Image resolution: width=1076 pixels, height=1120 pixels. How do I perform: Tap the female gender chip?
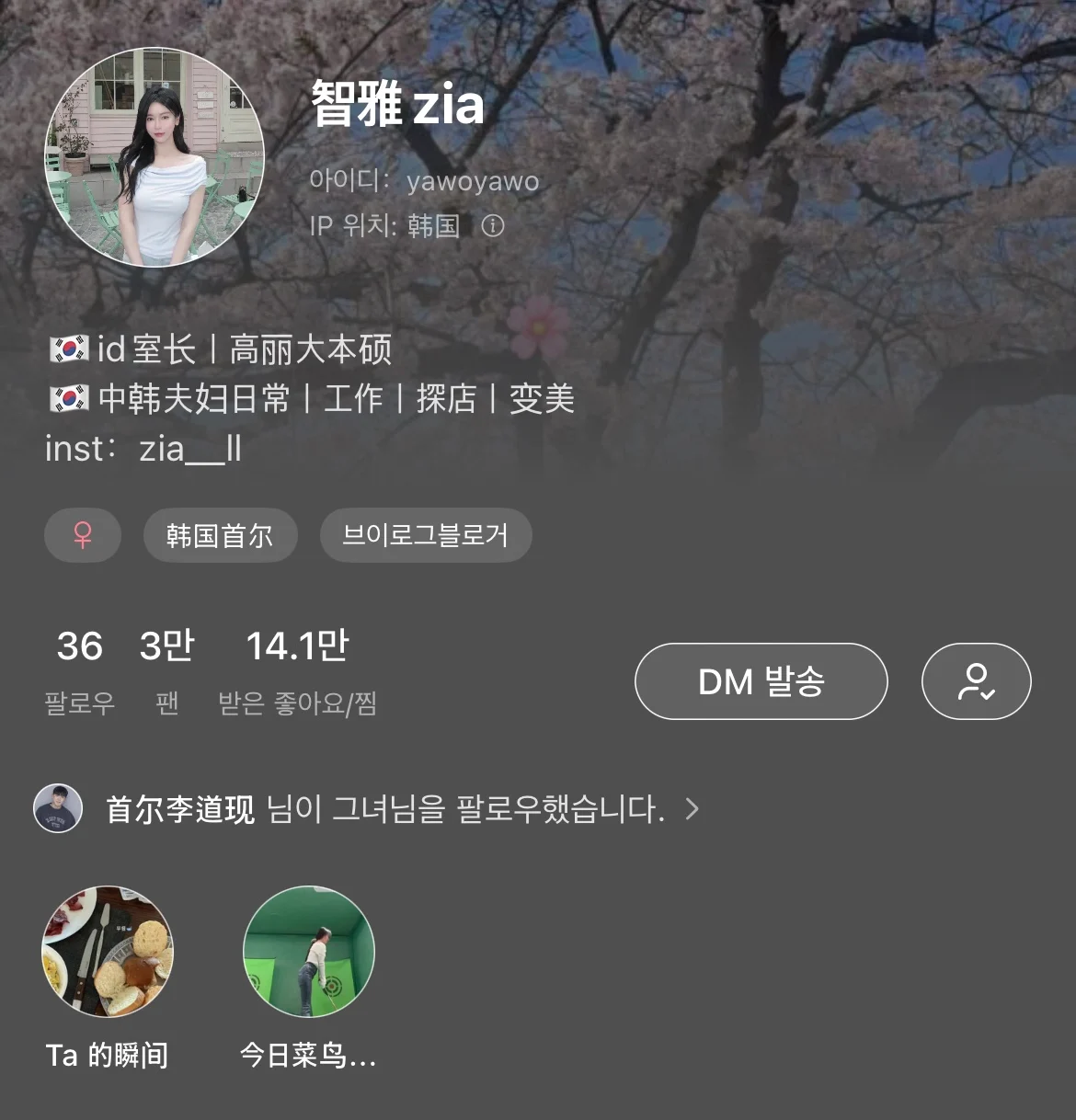[x=83, y=535]
